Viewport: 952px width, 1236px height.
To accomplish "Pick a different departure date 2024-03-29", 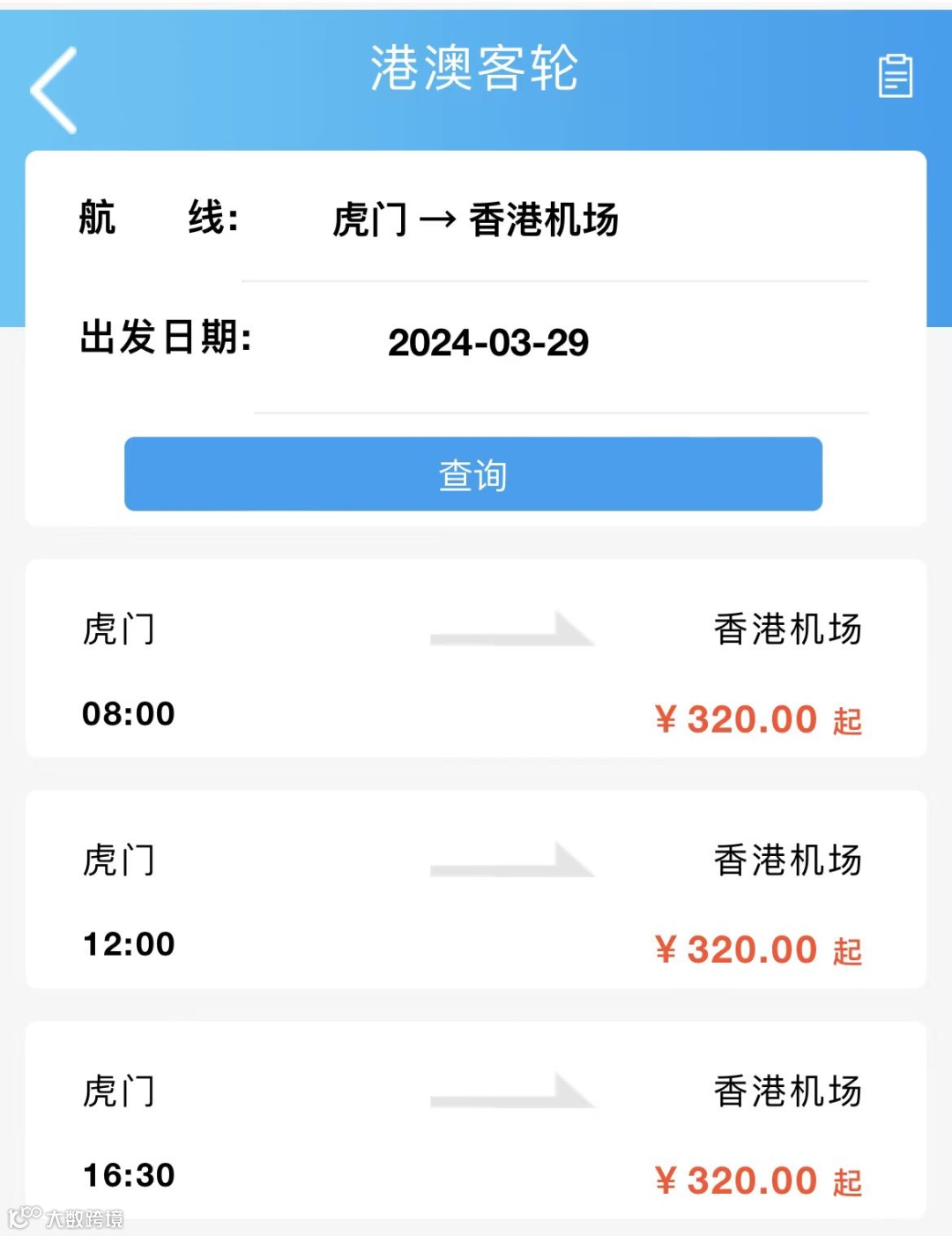I will [x=488, y=343].
